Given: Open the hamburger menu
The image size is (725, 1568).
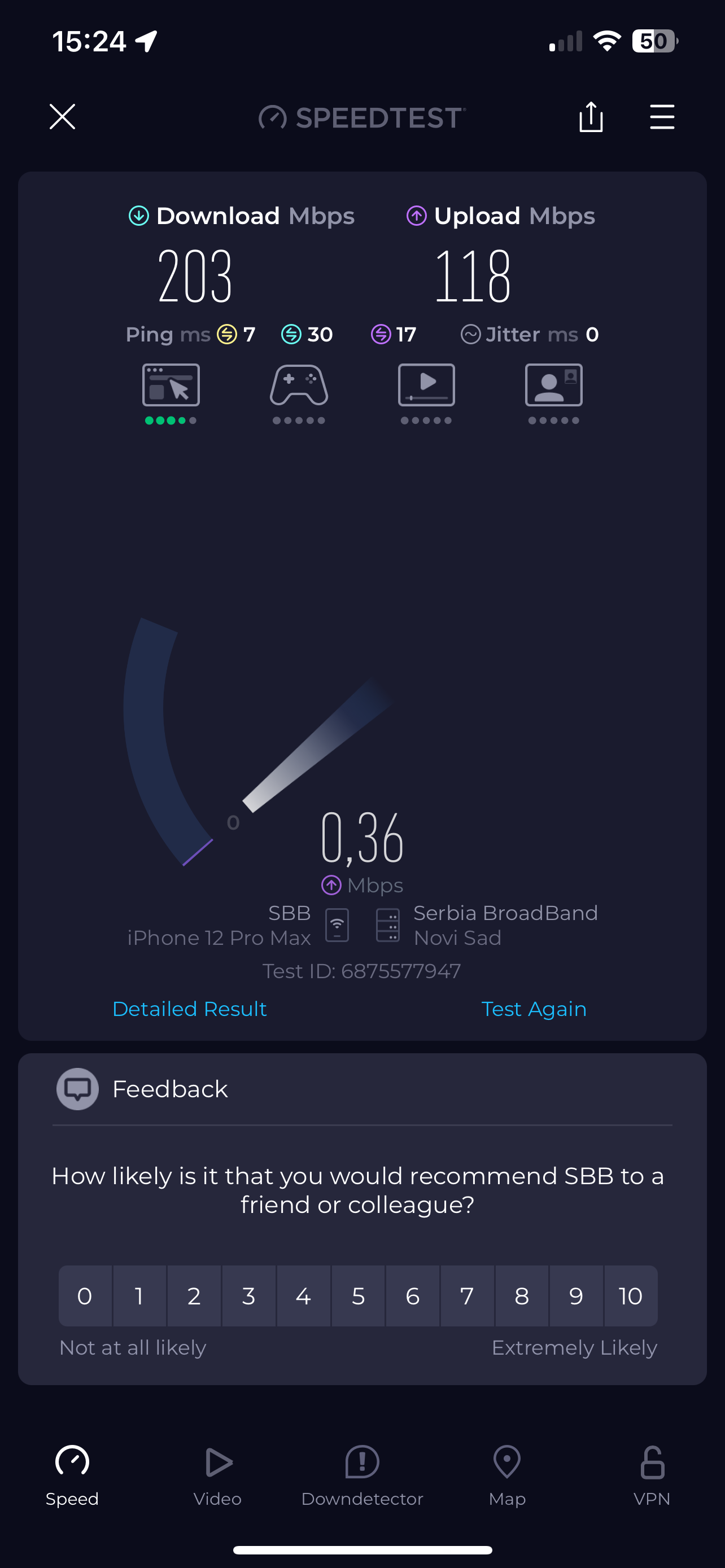Looking at the screenshot, I should [x=662, y=116].
